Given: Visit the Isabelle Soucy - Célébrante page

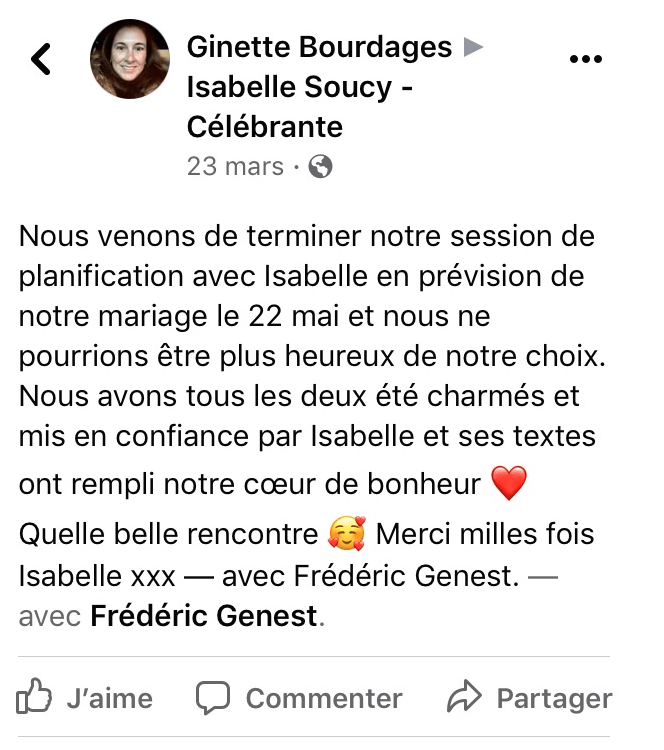Looking at the screenshot, I should point(300,107).
